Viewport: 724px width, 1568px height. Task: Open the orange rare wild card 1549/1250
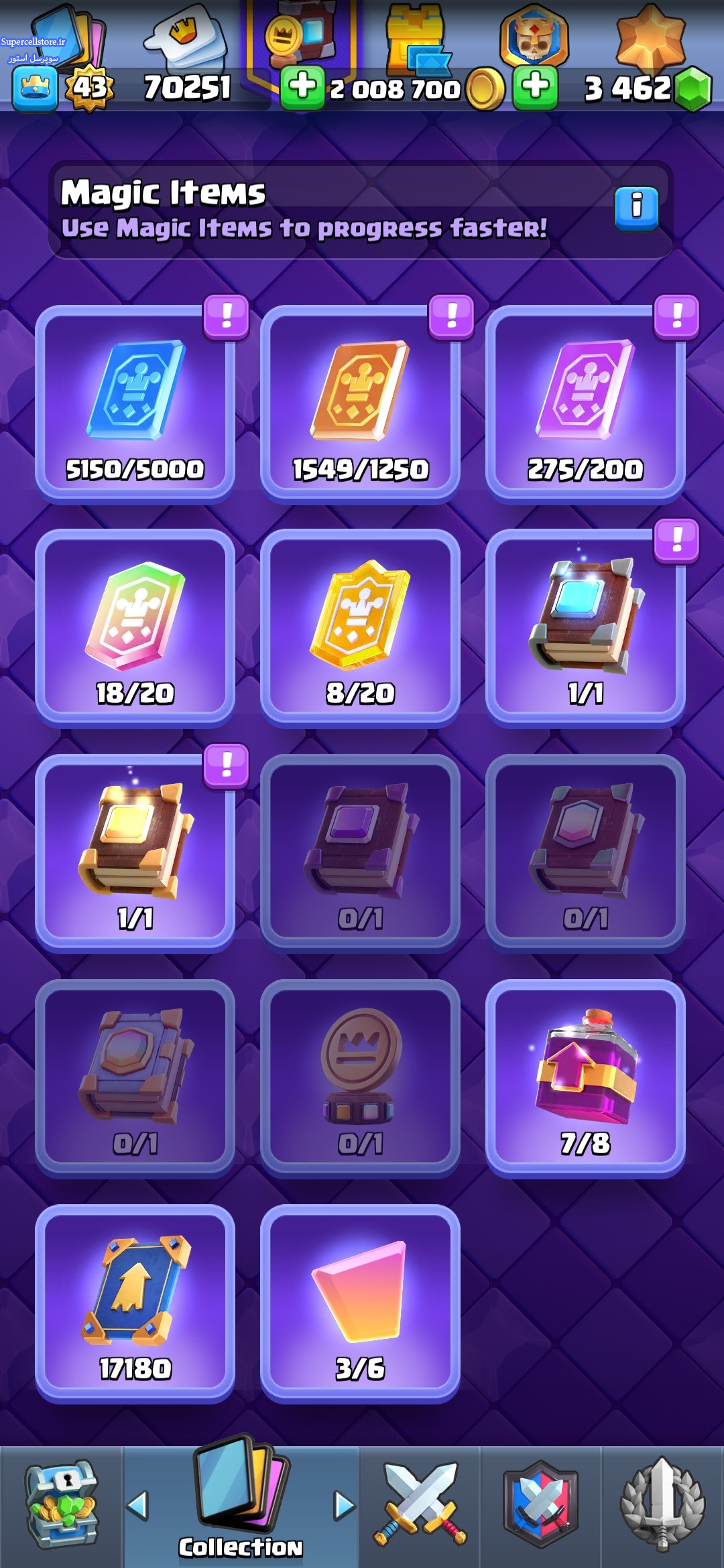pos(360,403)
